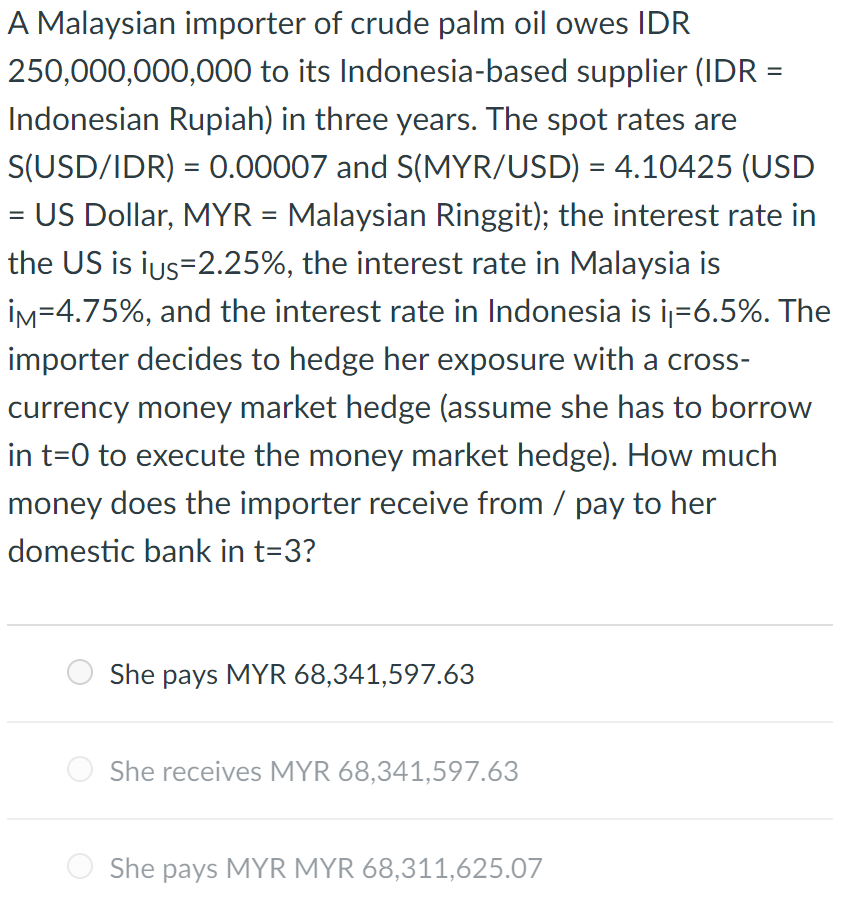Click the answer text 'She pays MYR 68,341,597.63'

pos(293,674)
